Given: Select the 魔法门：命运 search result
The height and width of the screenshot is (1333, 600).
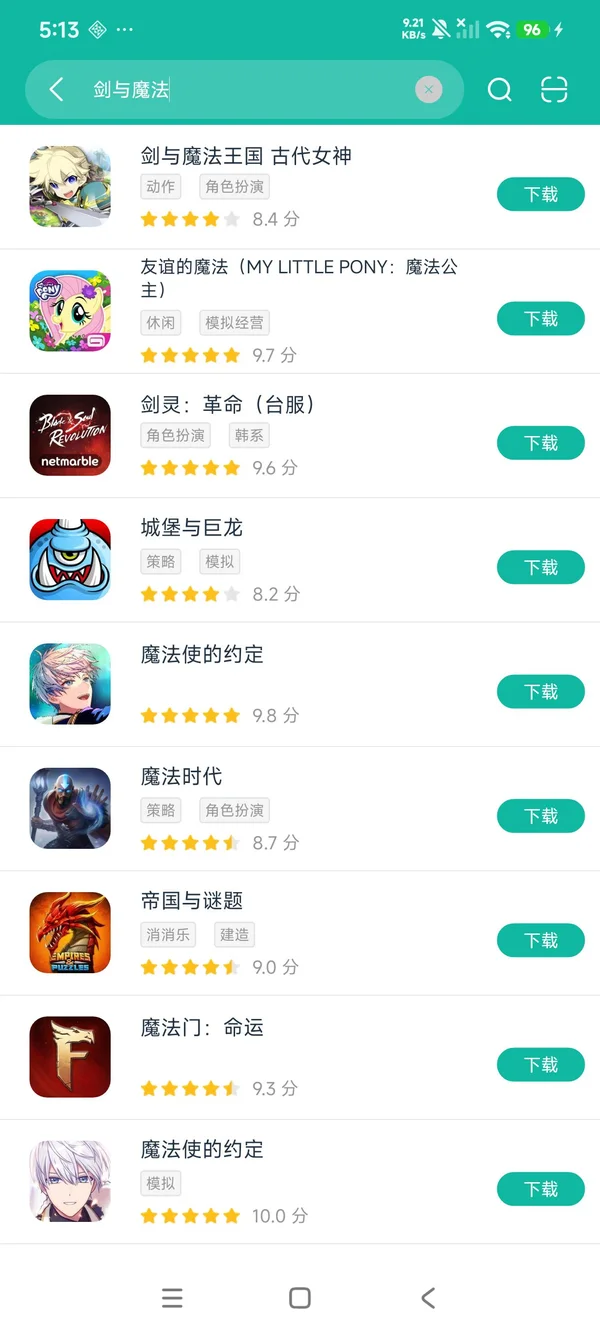Looking at the screenshot, I should click(x=202, y=1027).
